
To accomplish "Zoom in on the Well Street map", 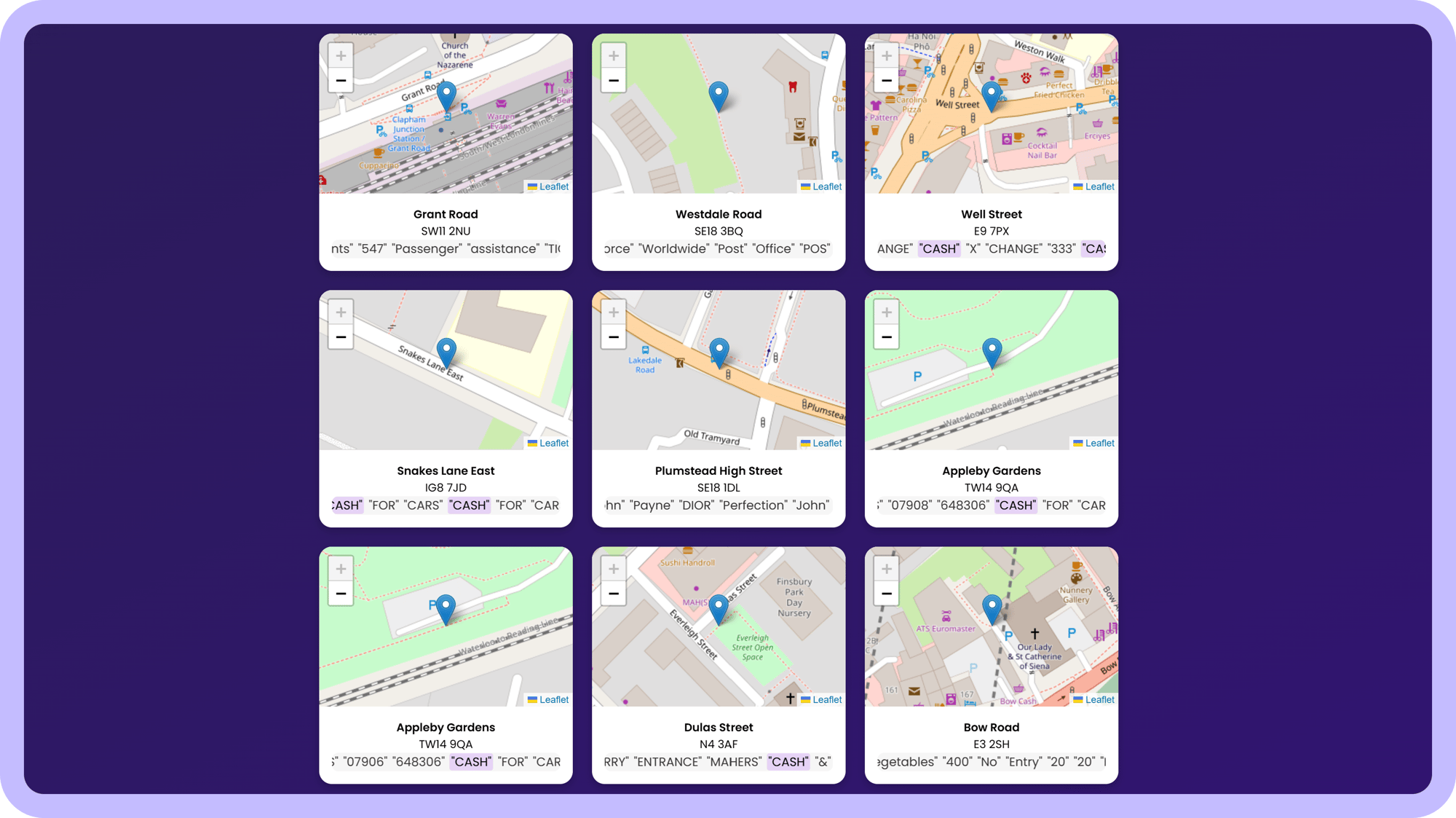I will point(886,55).
